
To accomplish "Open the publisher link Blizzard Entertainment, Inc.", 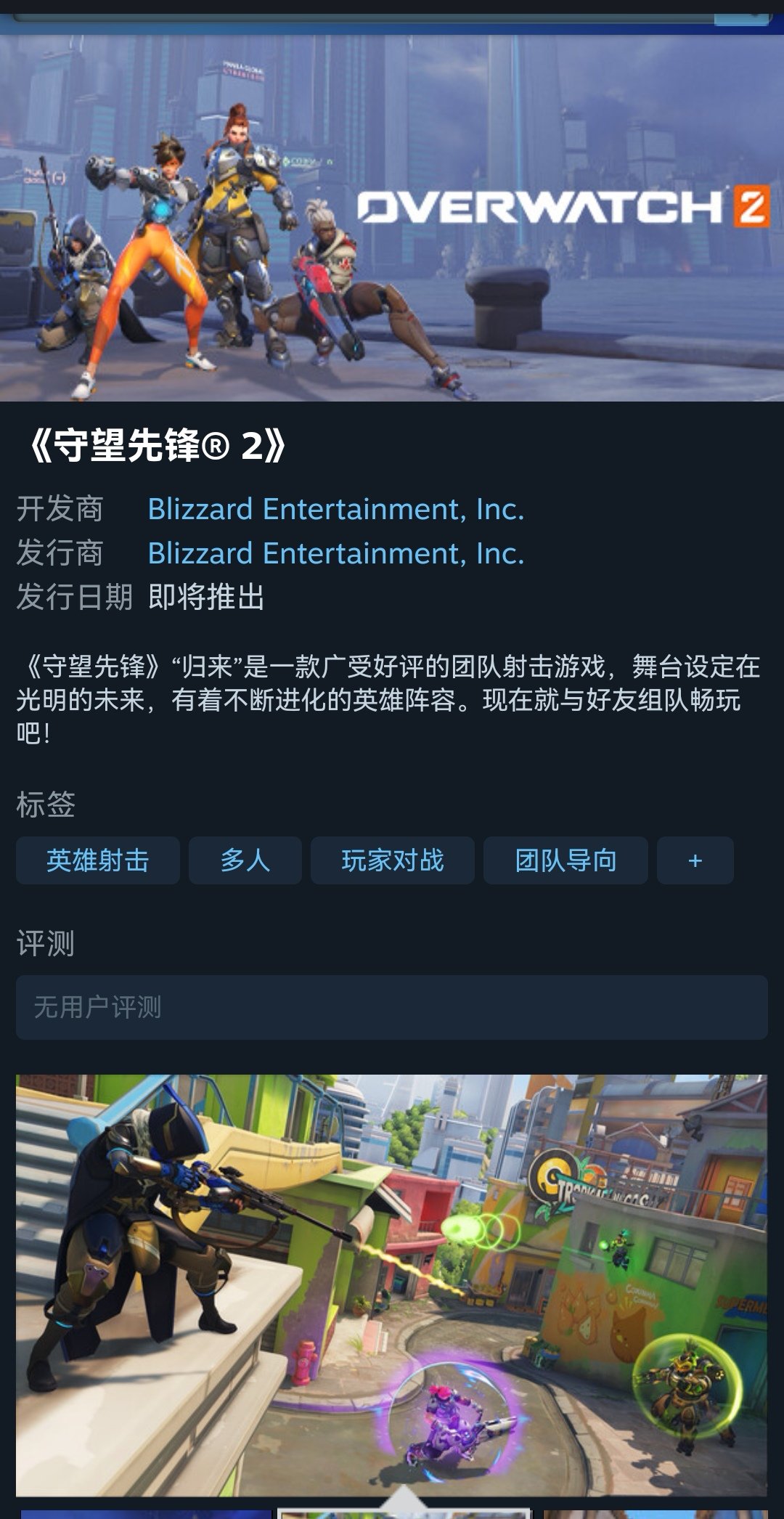I will (x=335, y=553).
